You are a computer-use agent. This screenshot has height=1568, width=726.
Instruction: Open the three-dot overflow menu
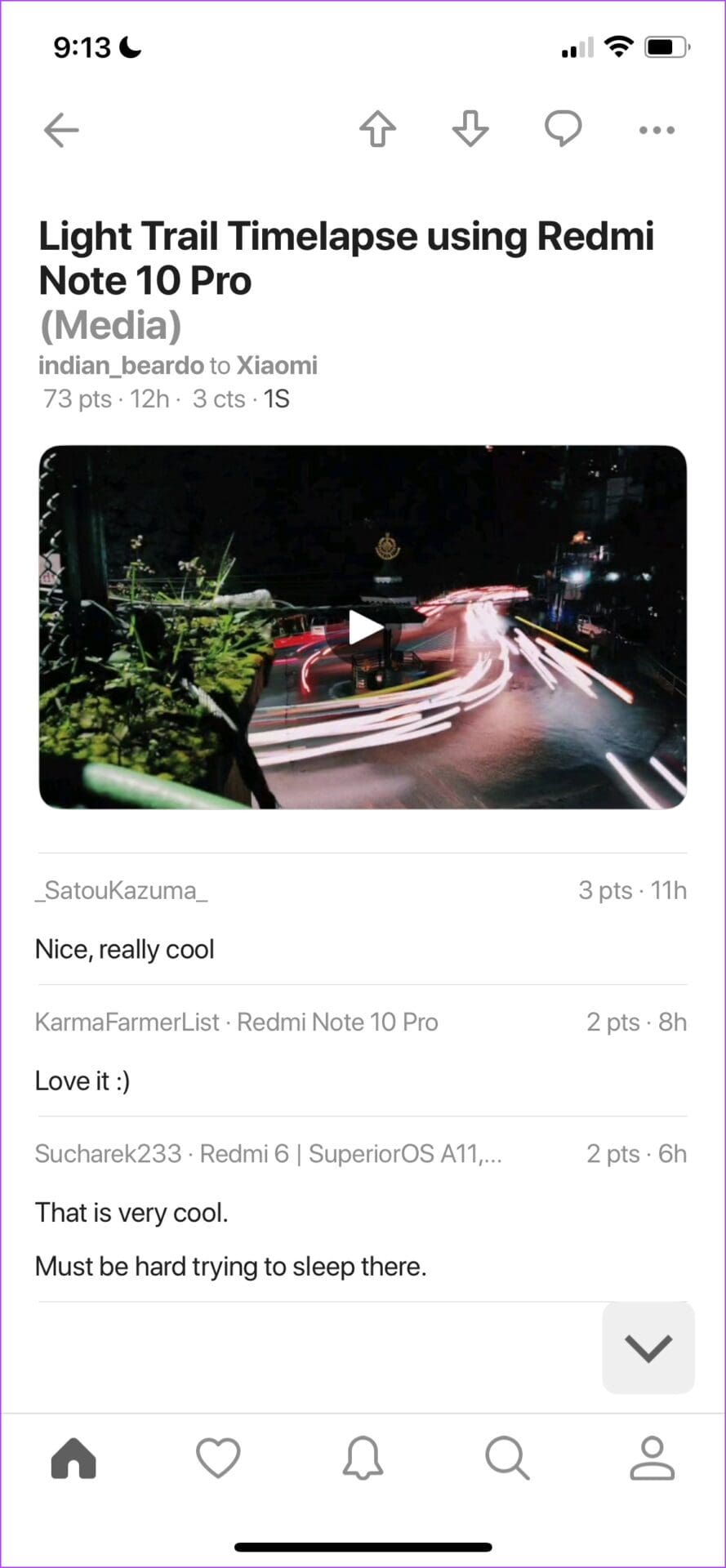click(657, 130)
